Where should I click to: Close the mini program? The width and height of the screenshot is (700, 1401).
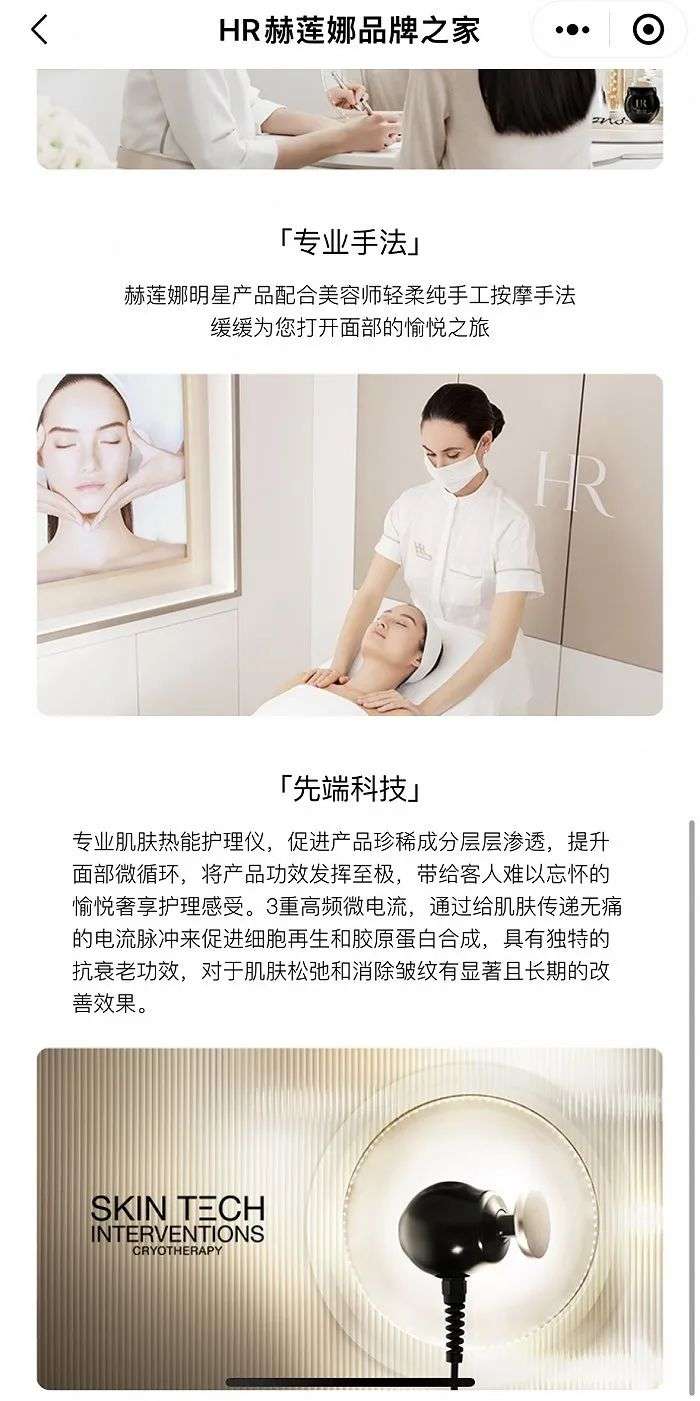(649, 30)
